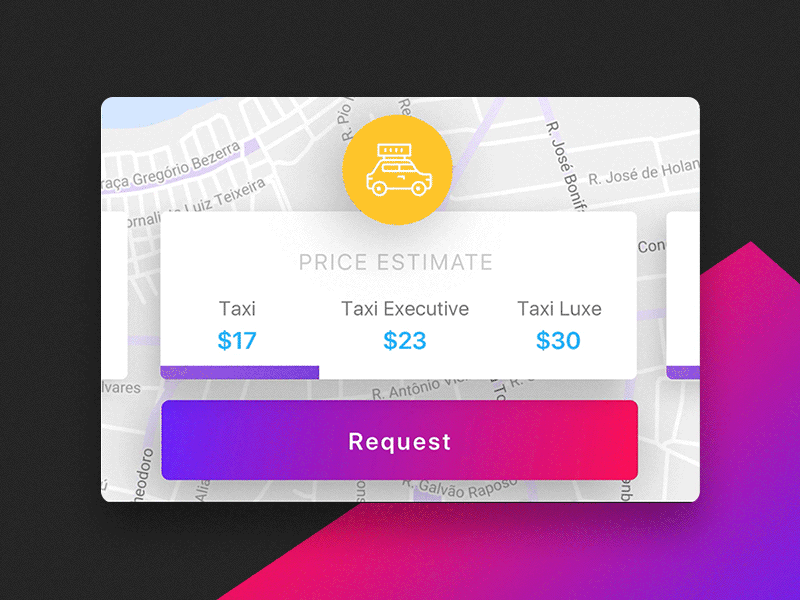The image size is (800, 600).
Task: Pick the Taxi Luxe option for $30
Action: pyautogui.click(x=558, y=326)
